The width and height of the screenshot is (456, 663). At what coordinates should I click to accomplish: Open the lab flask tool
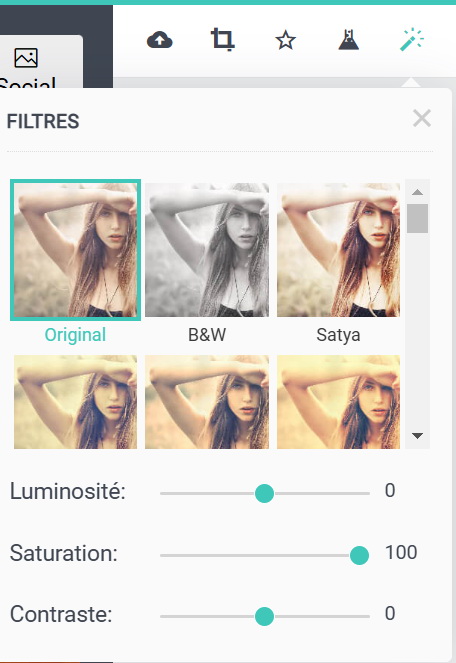349,40
